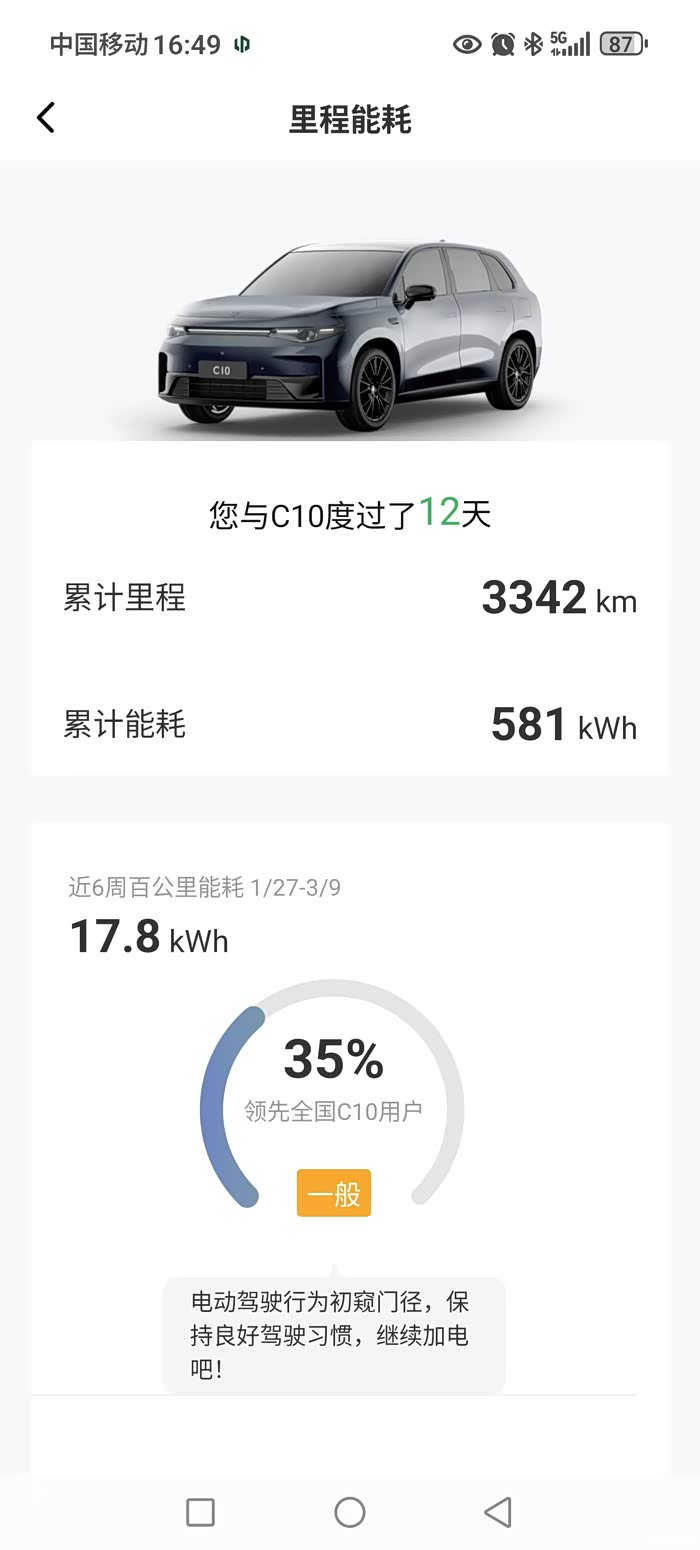Tap the system home button

pyautogui.click(x=349, y=1511)
